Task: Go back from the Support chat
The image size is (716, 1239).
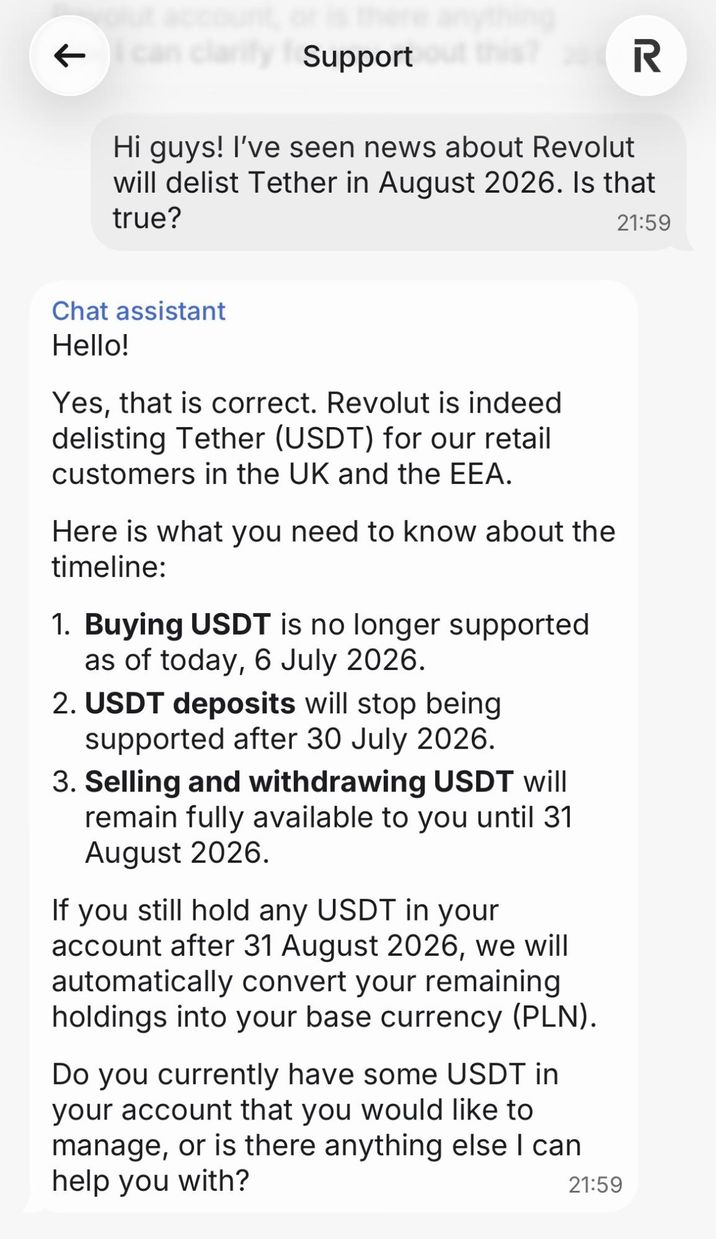Action: click(69, 56)
